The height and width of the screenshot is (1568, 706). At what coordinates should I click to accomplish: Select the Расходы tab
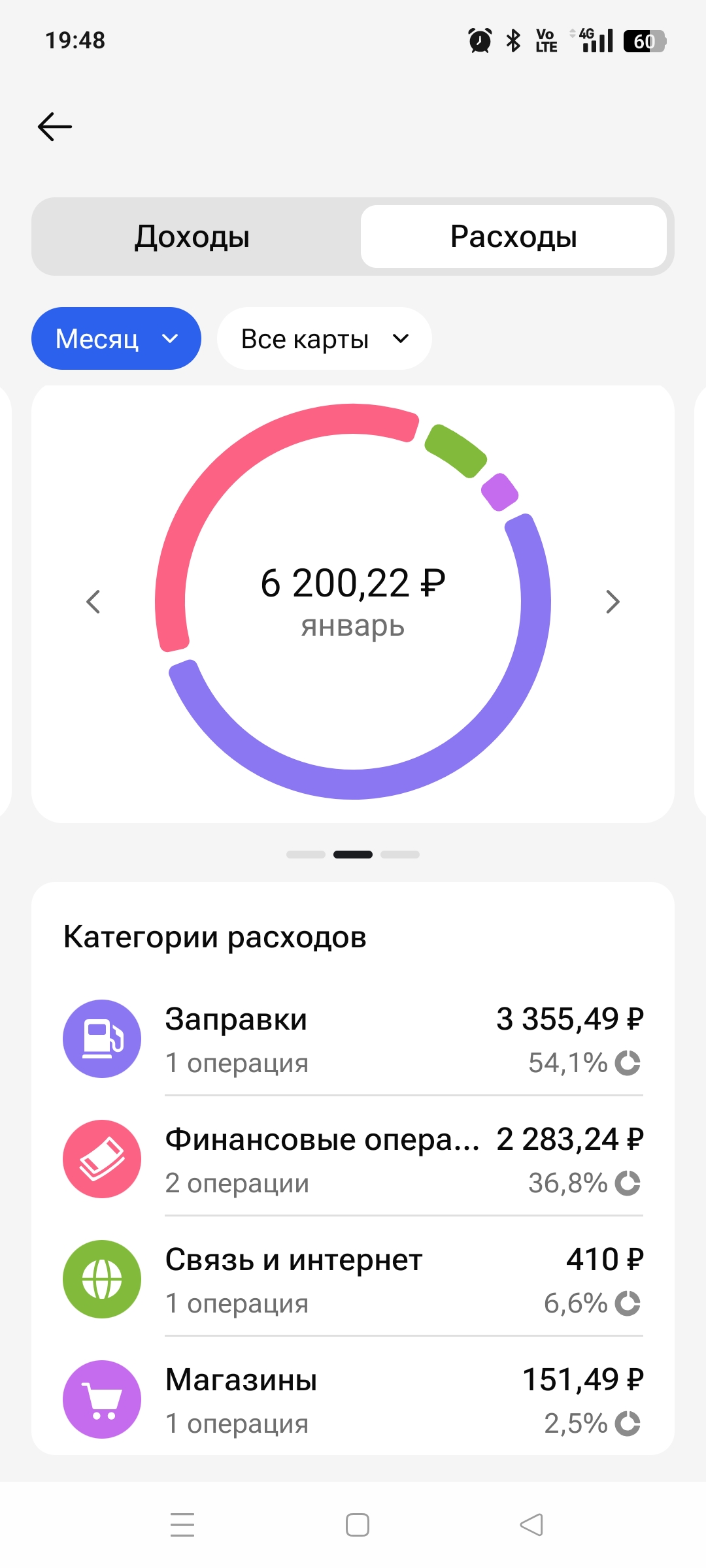[x=513, y=237]
